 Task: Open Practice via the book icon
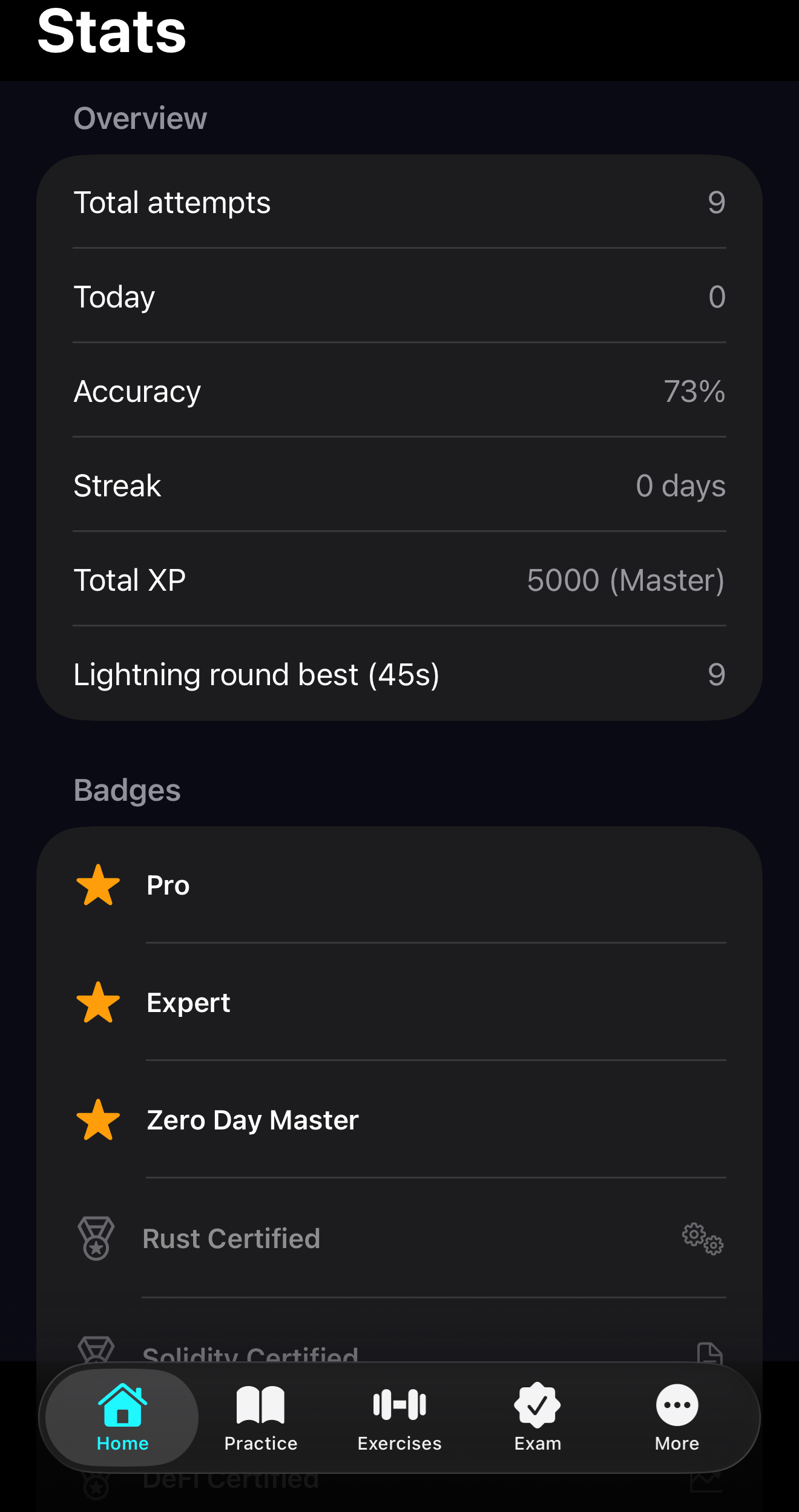click(x=260, y=1404)
